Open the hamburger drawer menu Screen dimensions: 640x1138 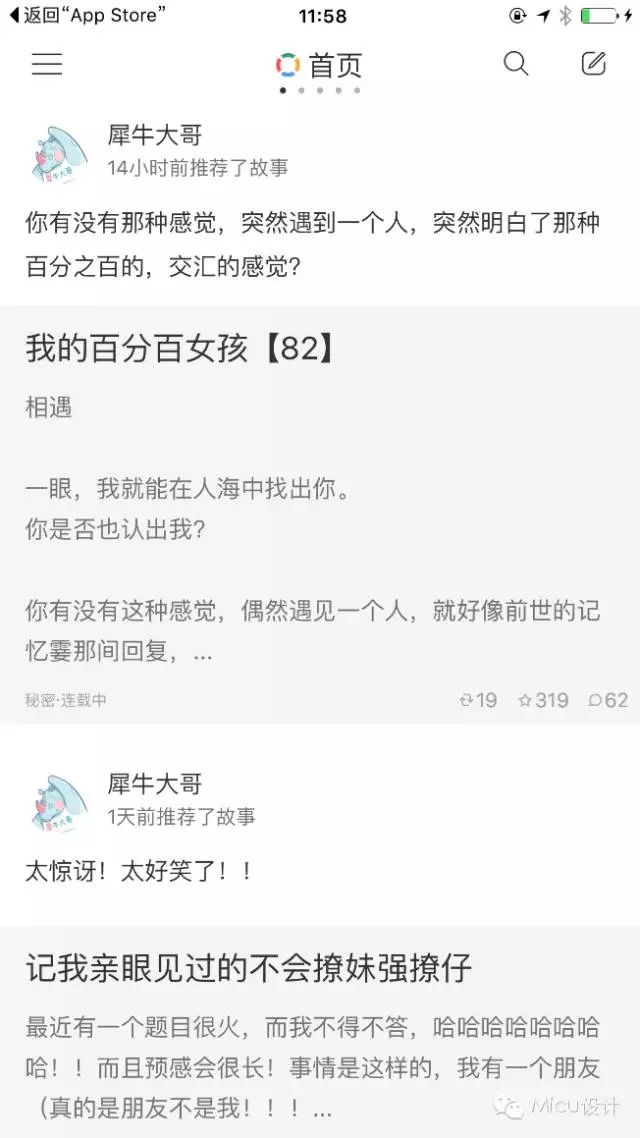pyautogui.click(x=47, y=65)
